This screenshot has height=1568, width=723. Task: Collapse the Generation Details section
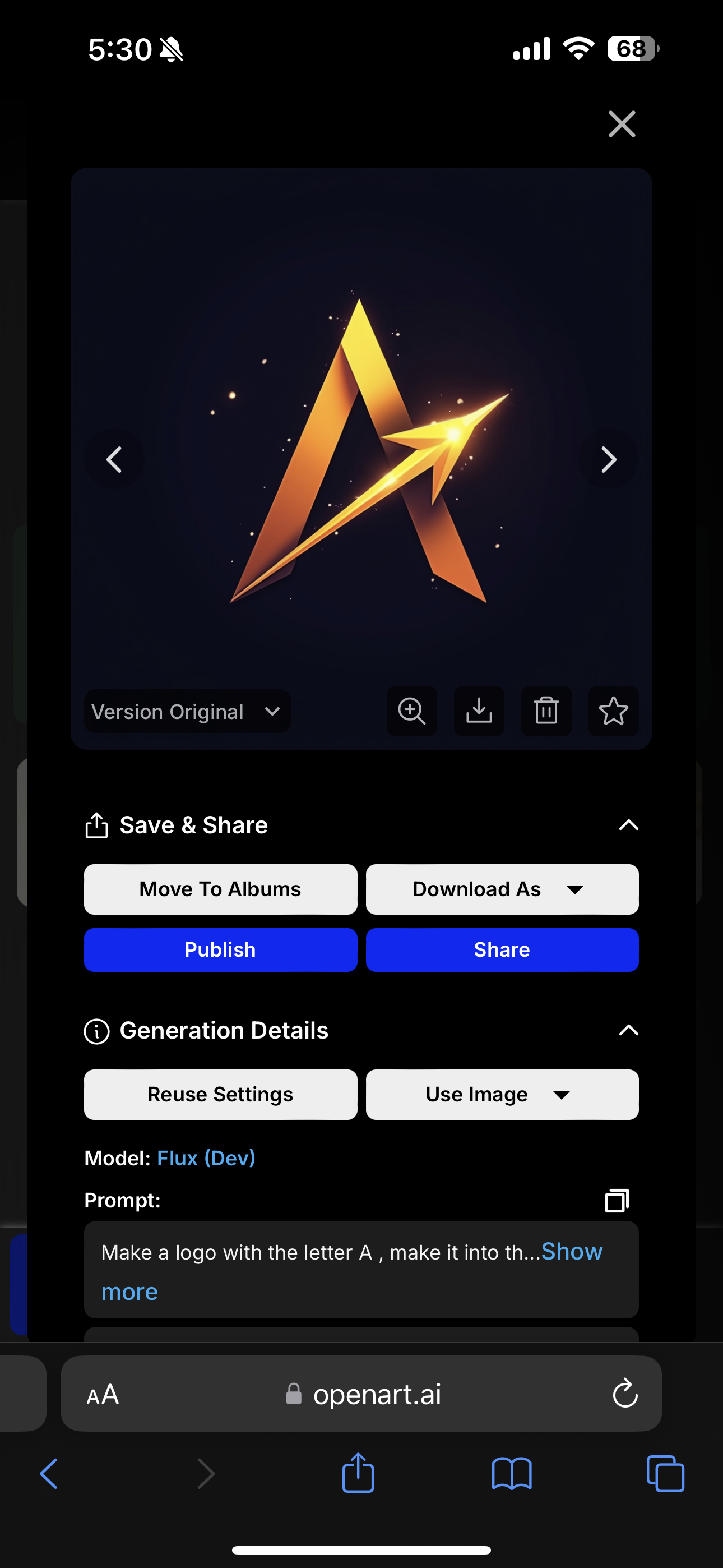coord(628,1030)
